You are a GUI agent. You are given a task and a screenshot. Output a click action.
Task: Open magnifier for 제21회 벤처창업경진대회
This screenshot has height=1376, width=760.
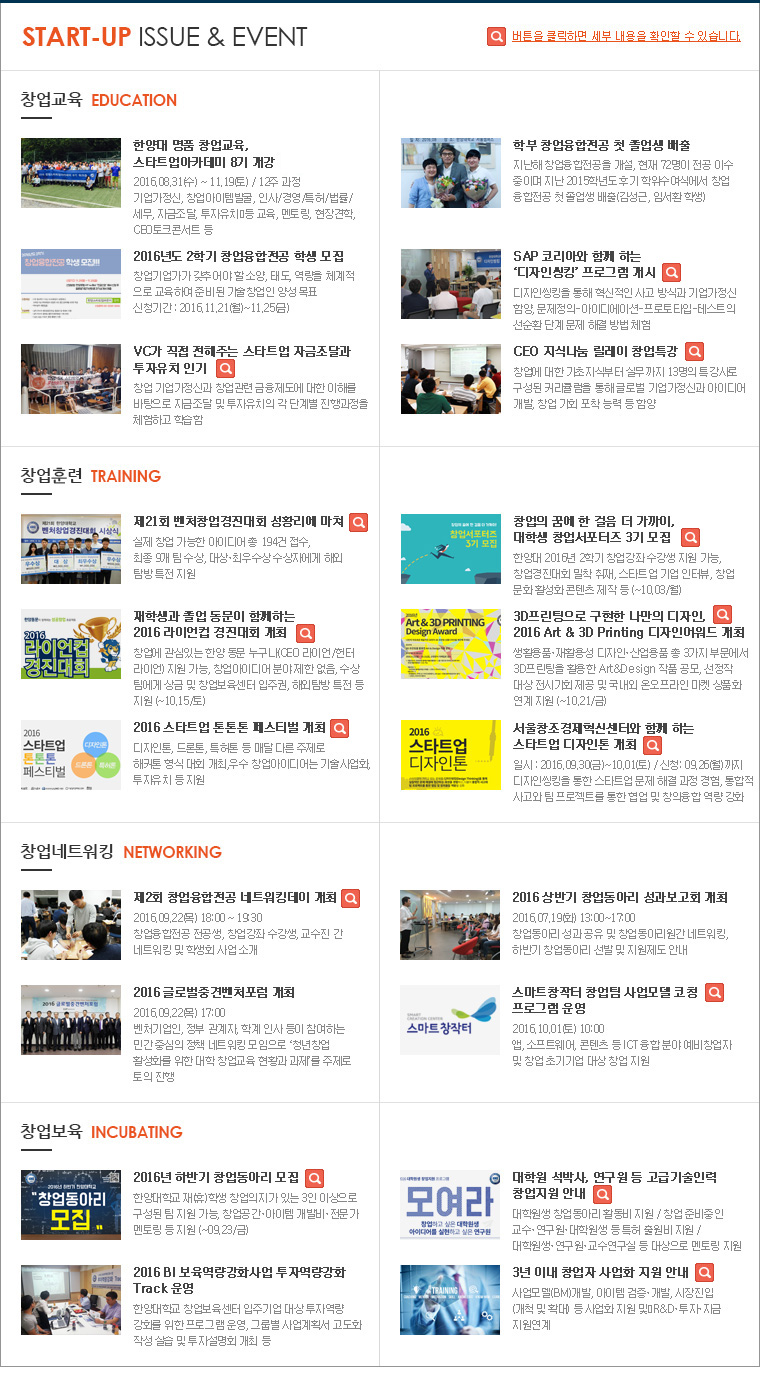(x=358, y=522)
